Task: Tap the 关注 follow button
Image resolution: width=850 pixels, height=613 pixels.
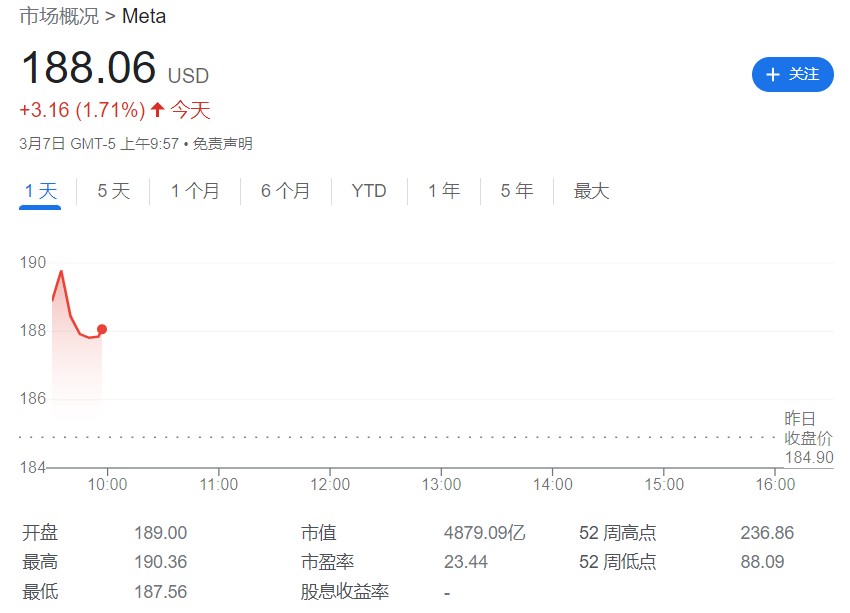Action: click(x=792, y=75)
